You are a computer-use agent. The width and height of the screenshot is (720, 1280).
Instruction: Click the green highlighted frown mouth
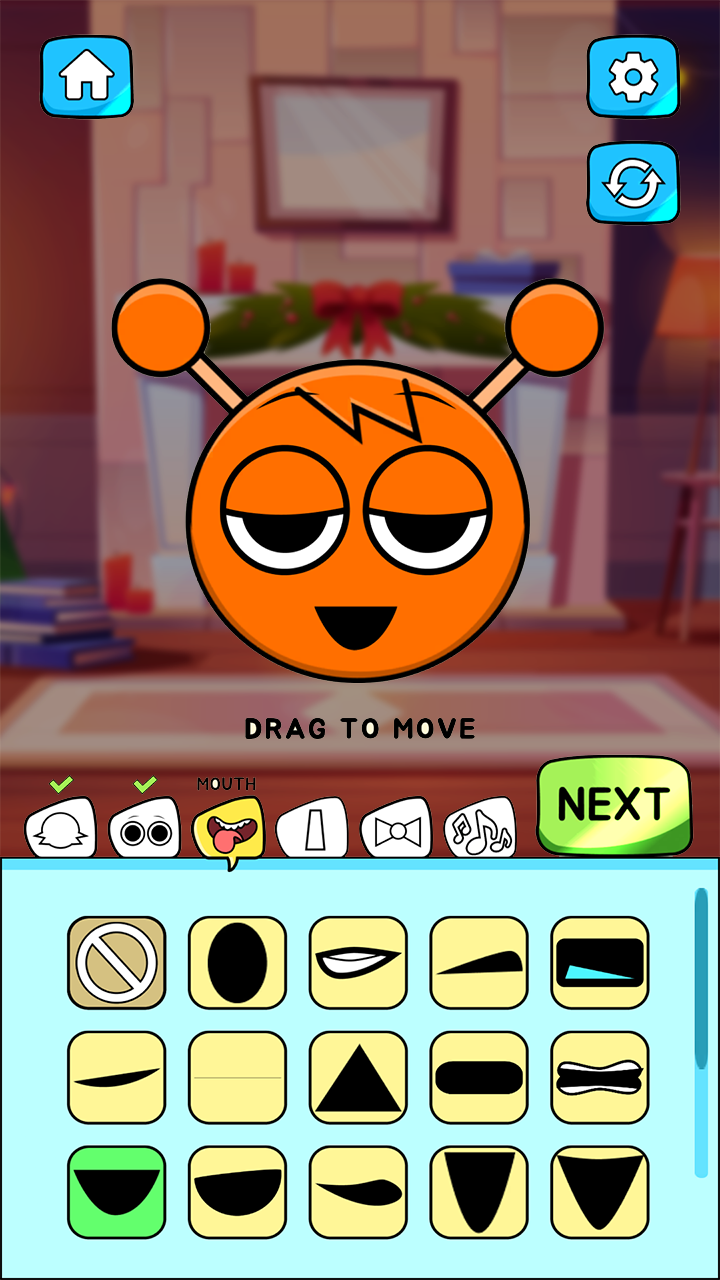pos(116,1193)
